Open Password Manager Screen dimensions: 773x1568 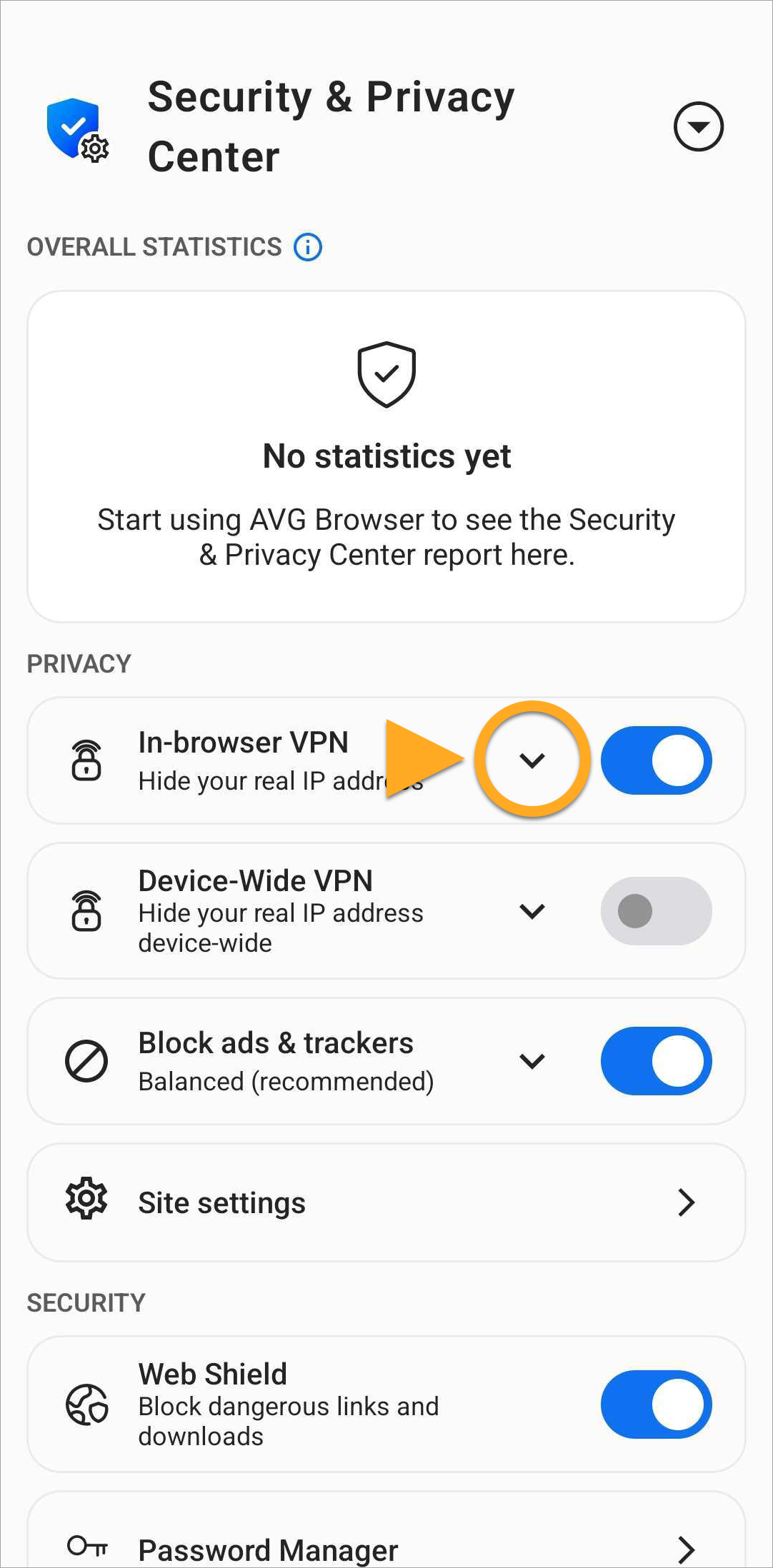click(x=386, y=1548)
